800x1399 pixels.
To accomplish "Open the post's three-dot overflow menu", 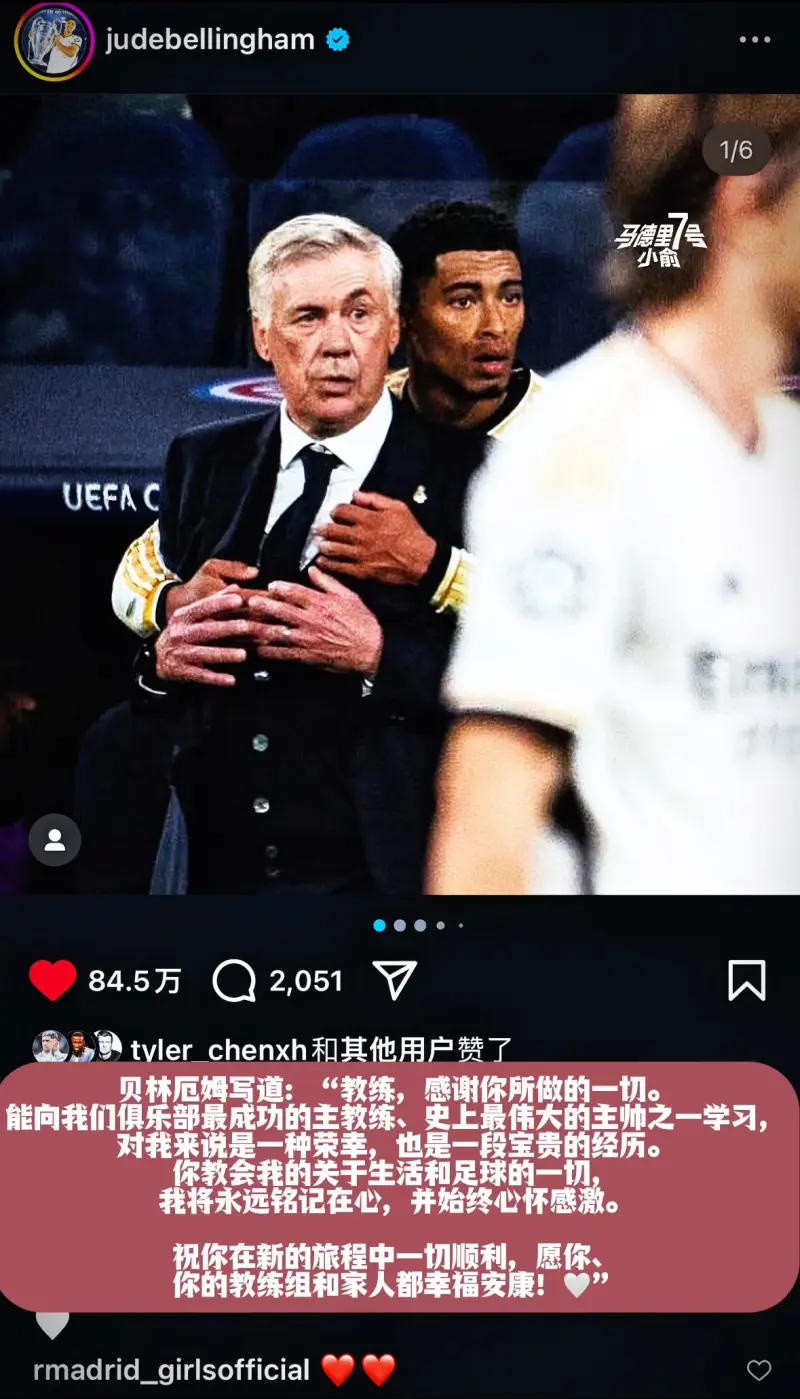I will click(754, 40).
